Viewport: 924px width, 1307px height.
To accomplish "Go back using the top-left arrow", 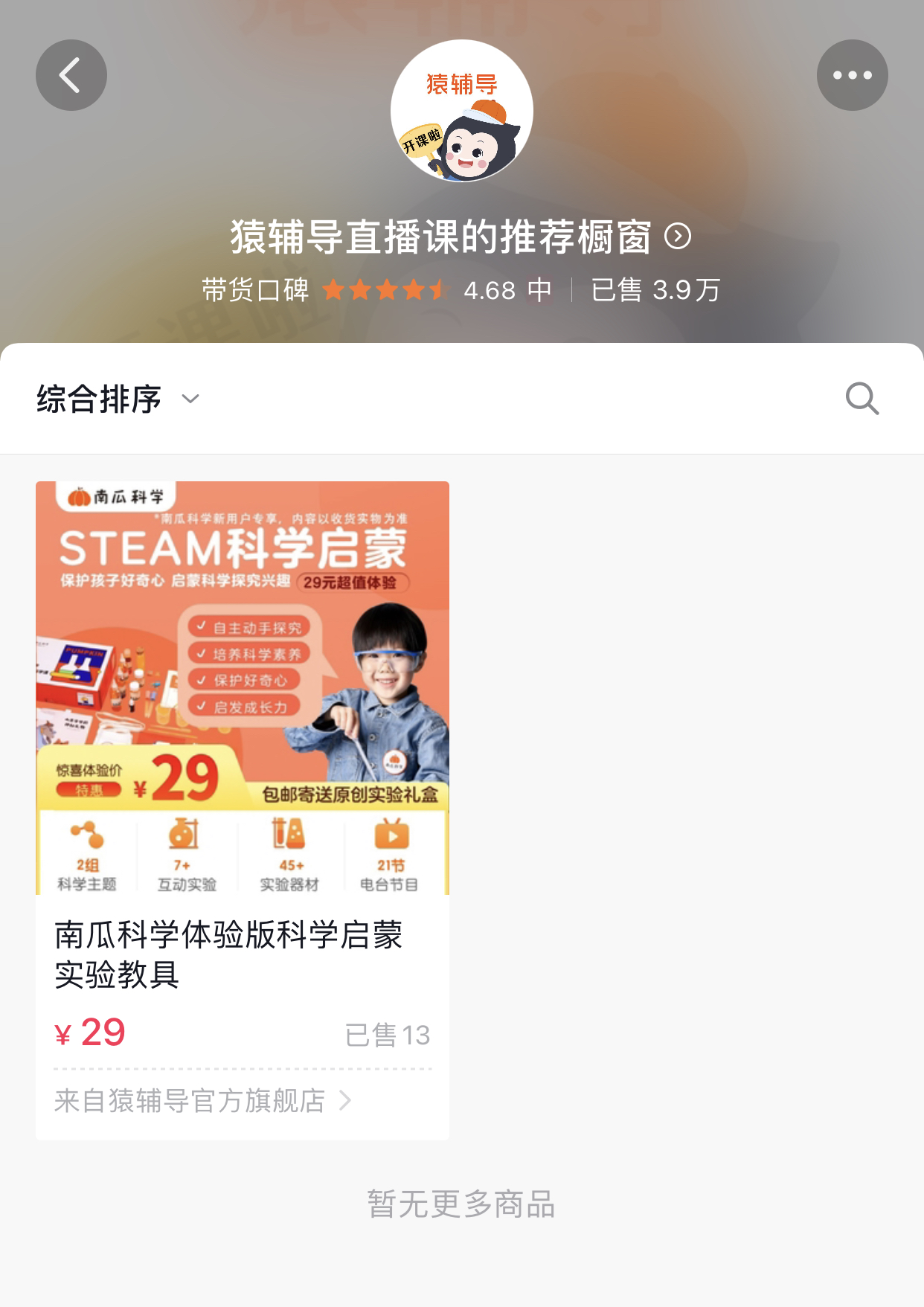I will [x=71, y=75].
